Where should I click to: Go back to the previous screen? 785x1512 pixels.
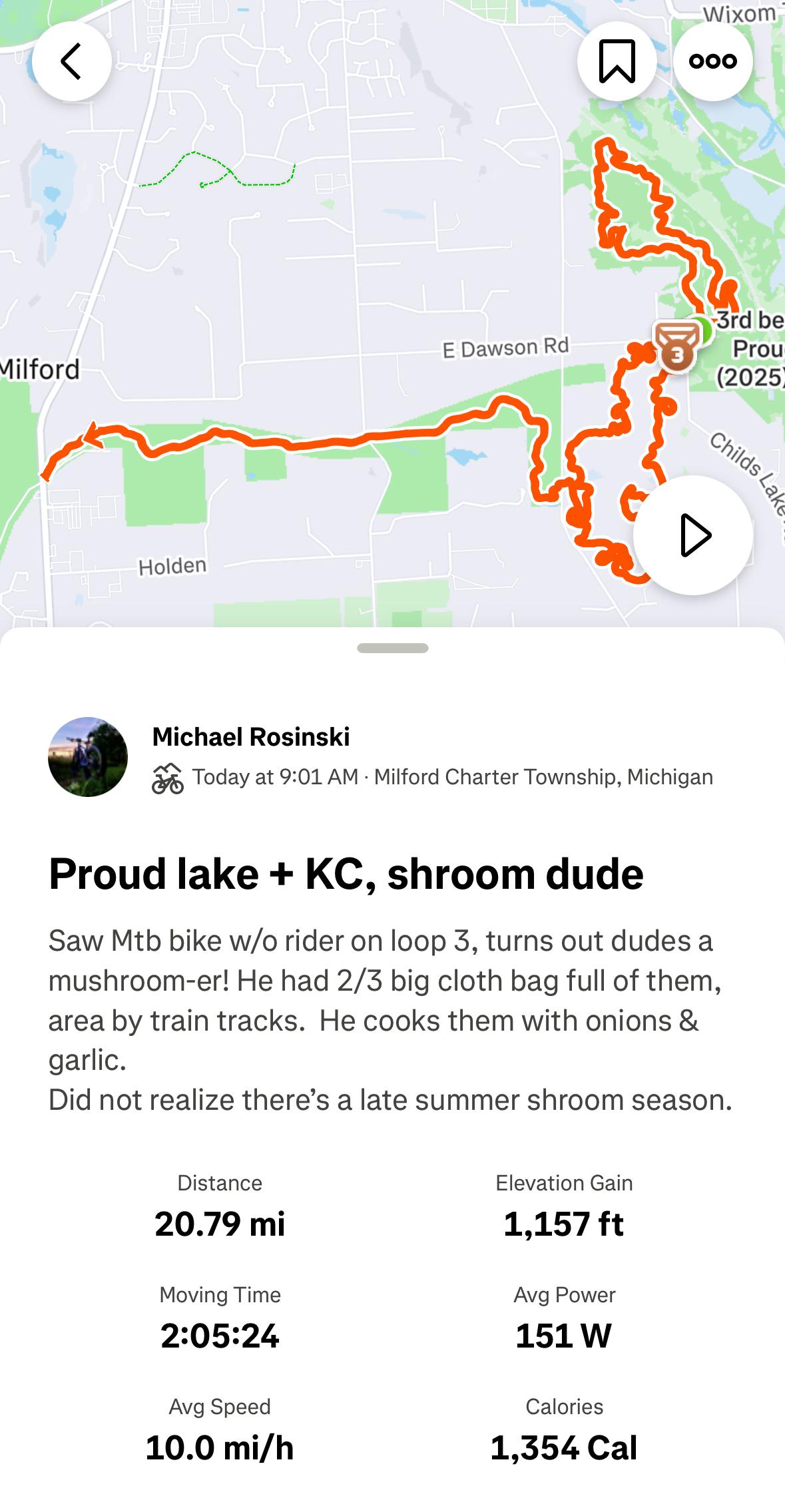click(x=72, y=61)
